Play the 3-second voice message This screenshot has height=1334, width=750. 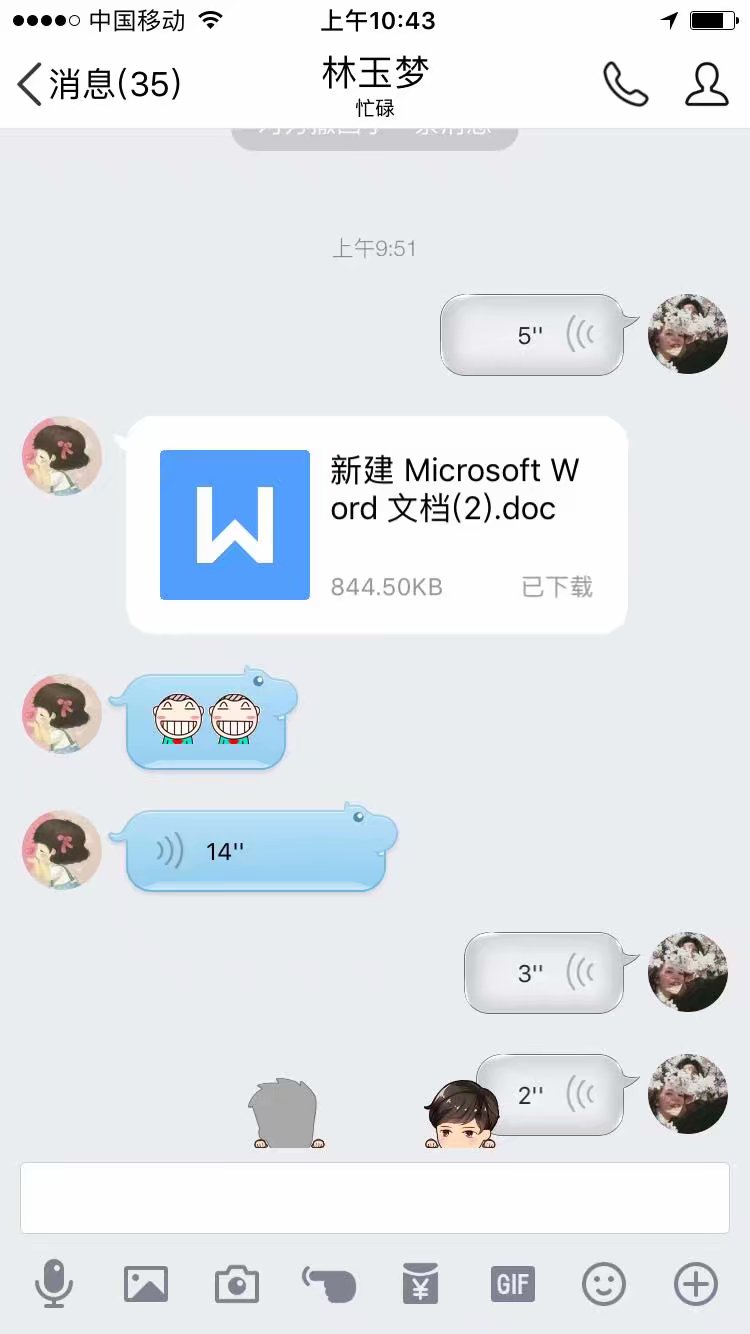[x=544, y=972]
